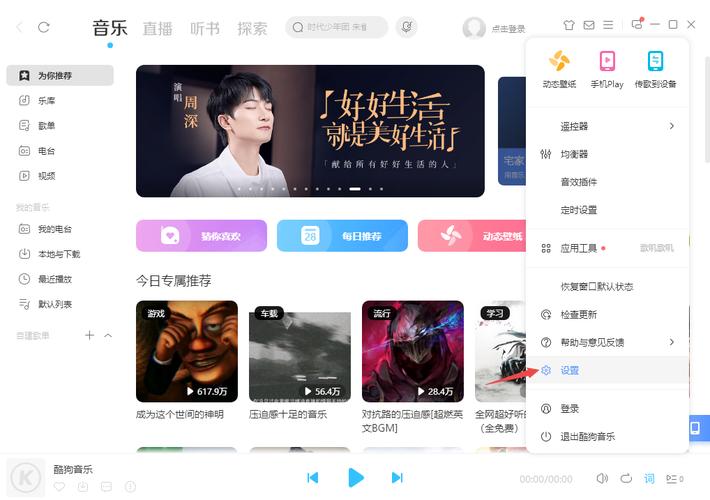The height and width of the screenshot is (500, 710).
Task: Open 最近播放 in the sidebar
Action: pos(55,279)
